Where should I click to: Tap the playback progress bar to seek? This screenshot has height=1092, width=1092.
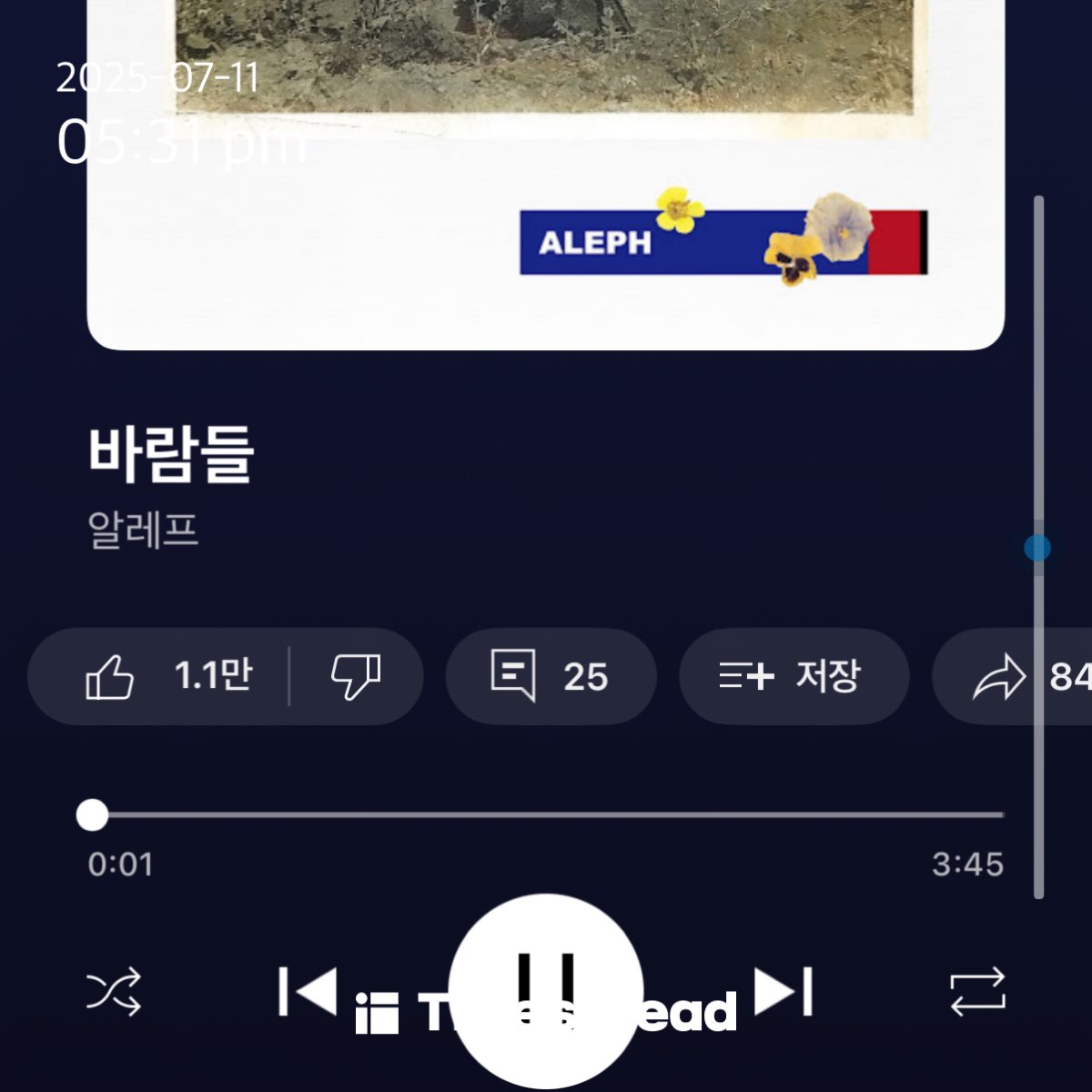(x=546, y=815)
